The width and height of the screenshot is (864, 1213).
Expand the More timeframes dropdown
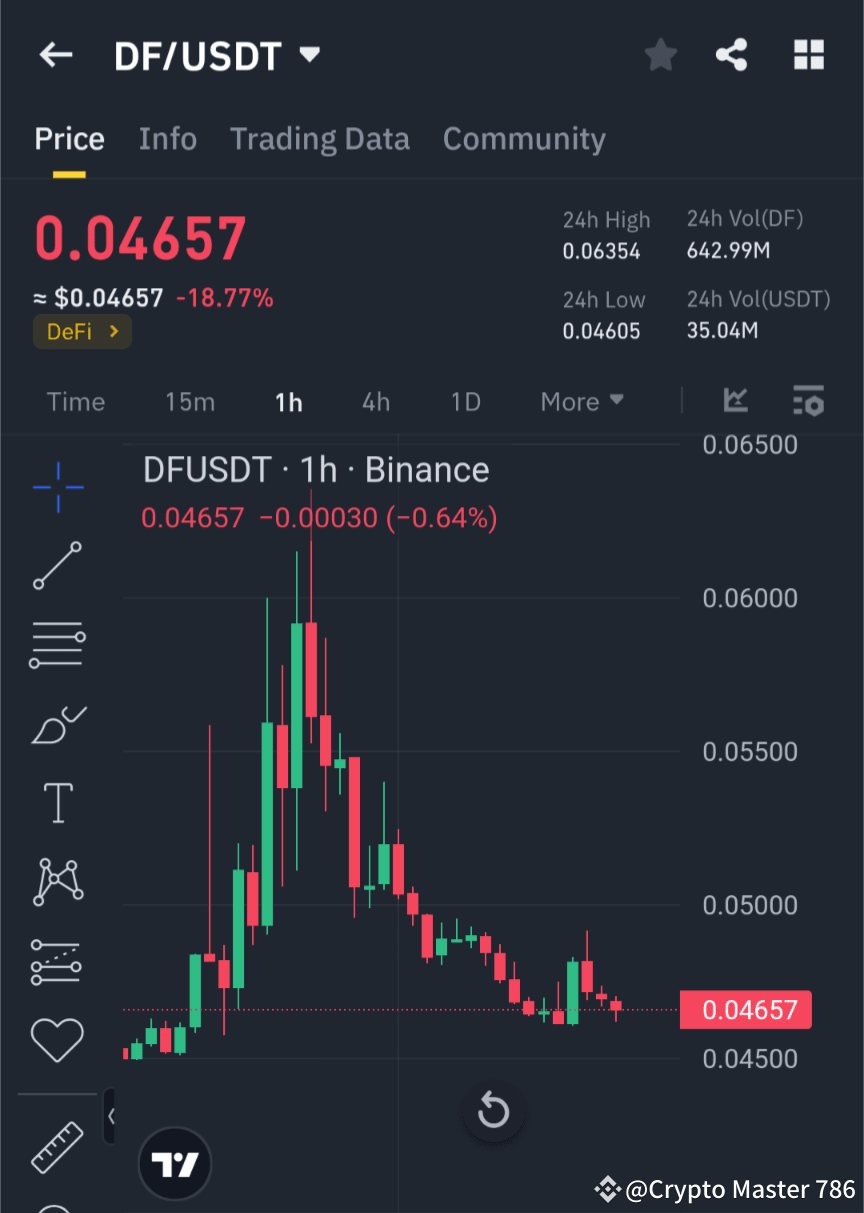pos(581,401)
